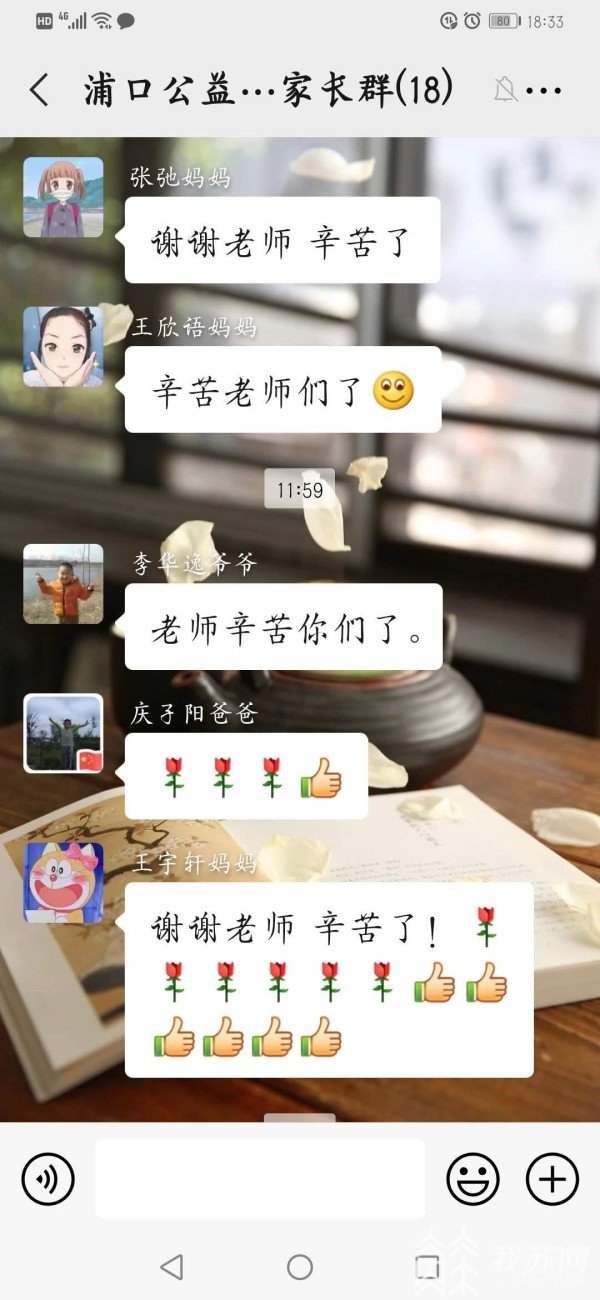Go back from the group chat
Viewport: 600px width, 1300px height.
pyautogui.click(x=39, y=90)
